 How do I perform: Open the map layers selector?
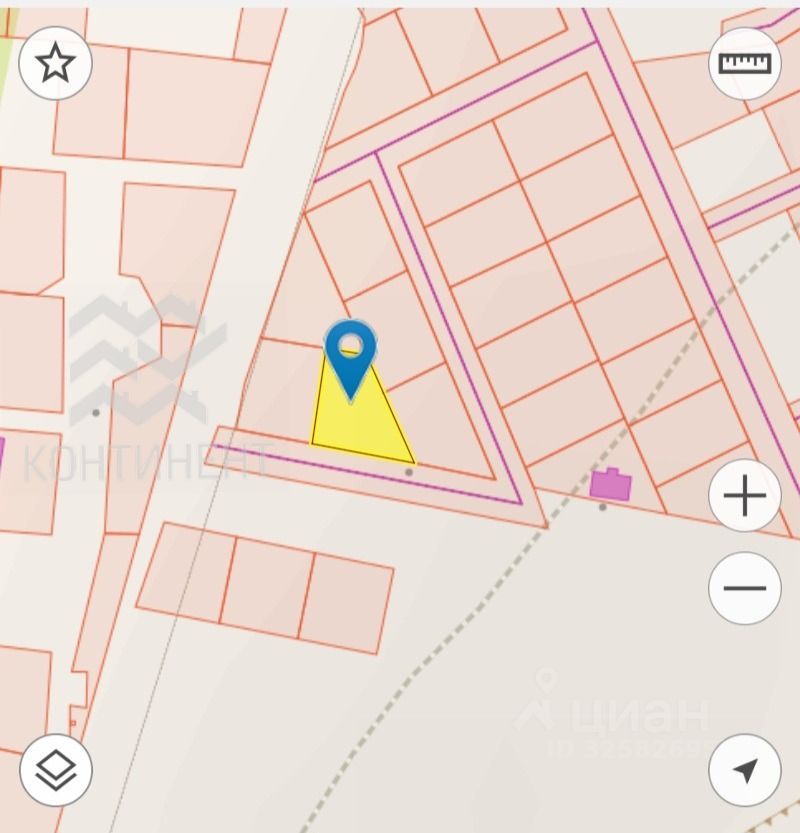55,770
